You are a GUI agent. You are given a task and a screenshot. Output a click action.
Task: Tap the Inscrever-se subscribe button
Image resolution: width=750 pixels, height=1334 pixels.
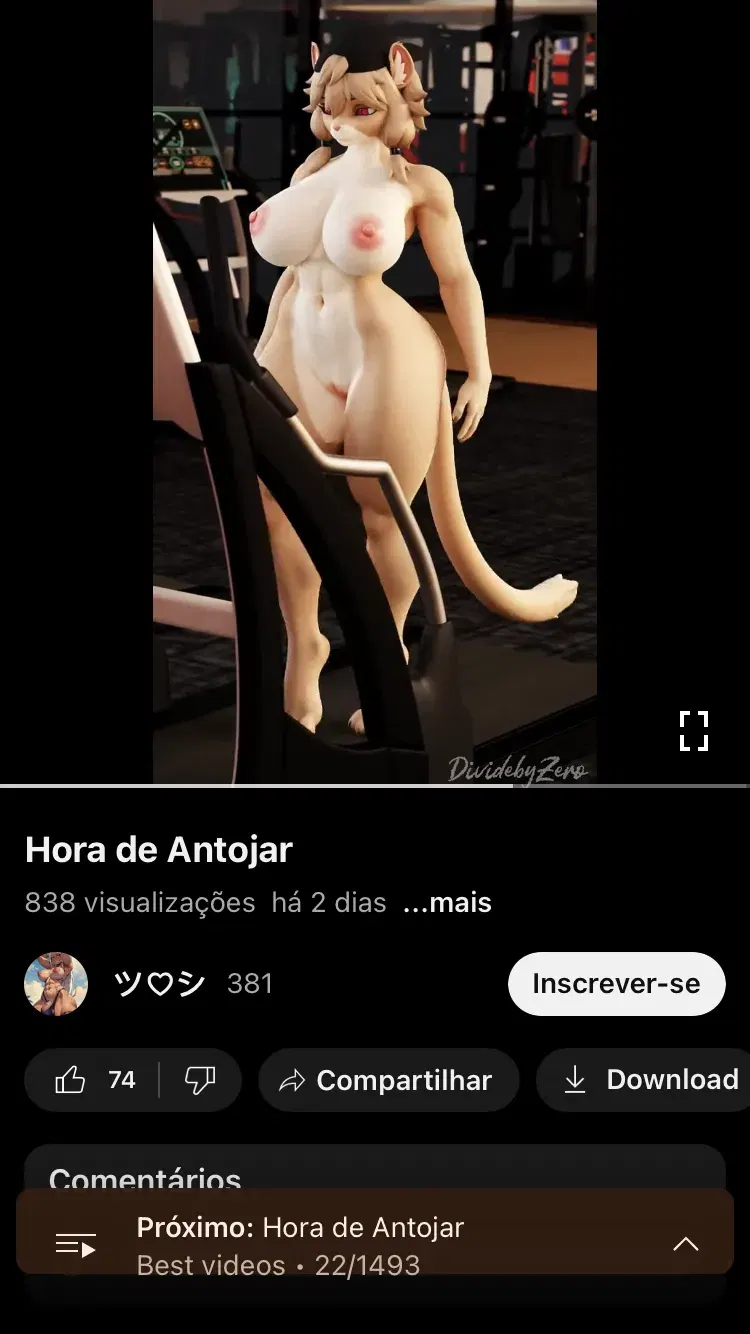616,984
